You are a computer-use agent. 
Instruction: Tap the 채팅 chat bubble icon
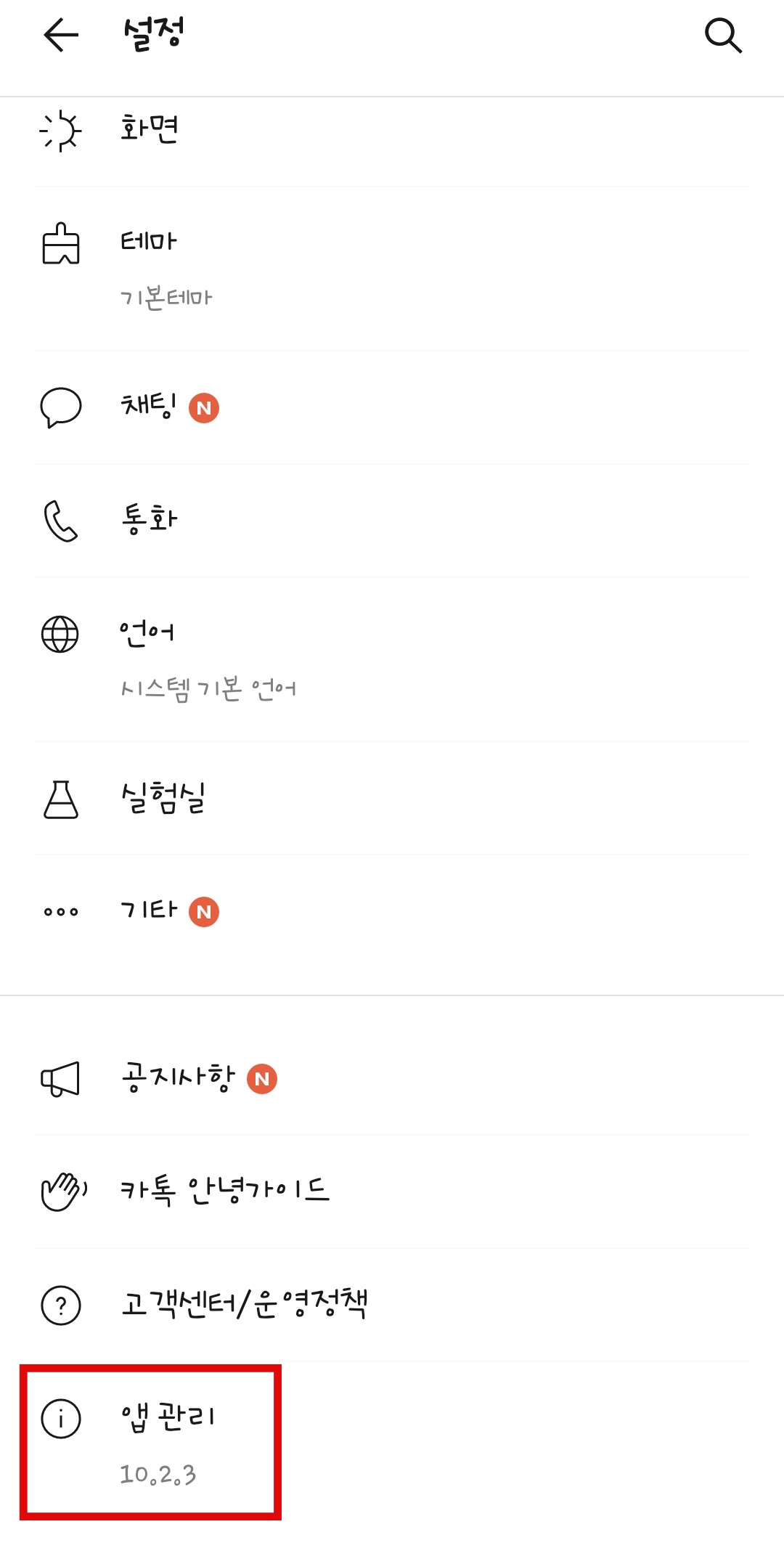click(59, 409)
